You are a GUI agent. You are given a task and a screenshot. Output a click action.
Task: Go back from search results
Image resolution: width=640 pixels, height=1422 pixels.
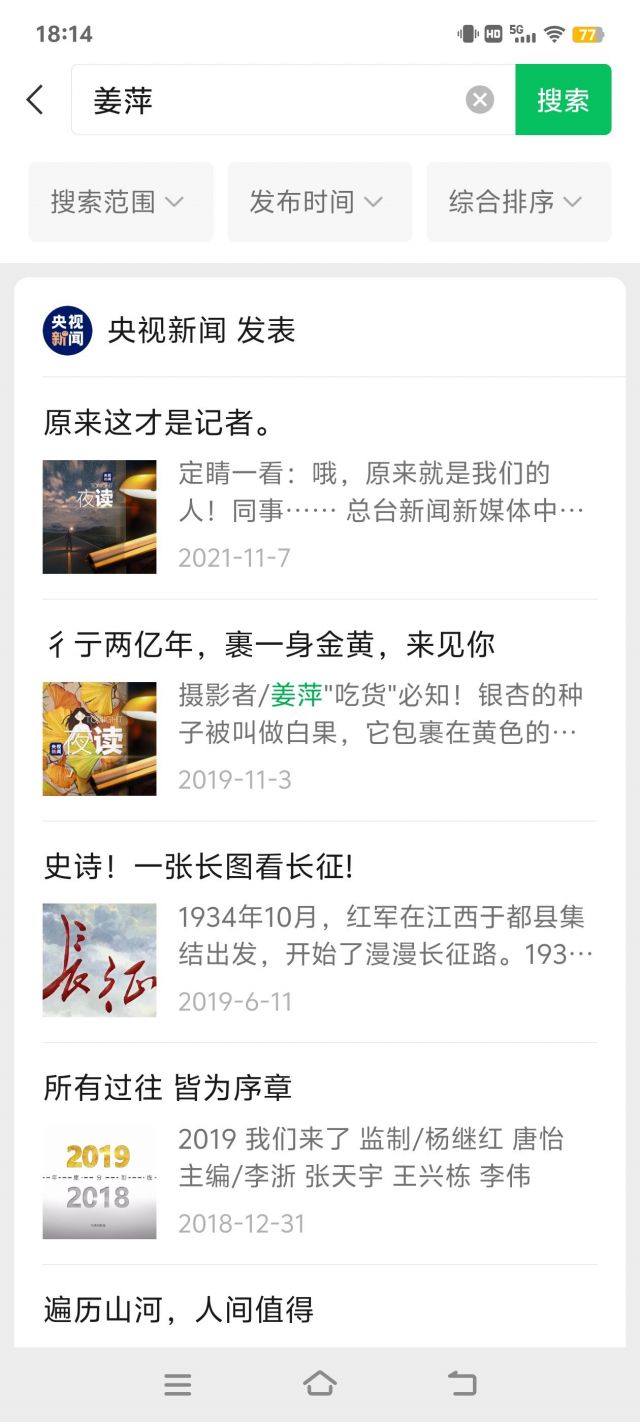coord(35,100)
